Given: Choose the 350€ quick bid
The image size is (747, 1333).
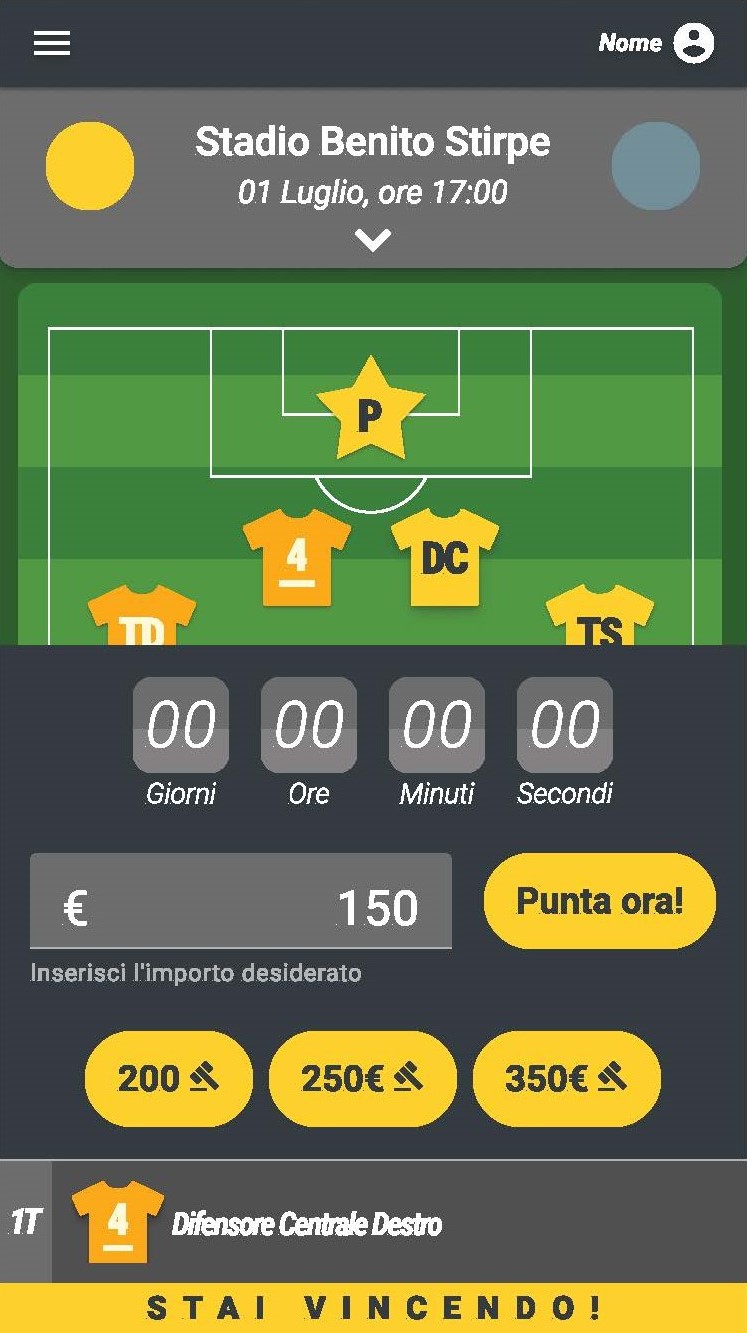Looking at the screenshot, I should click(567, 1079).
